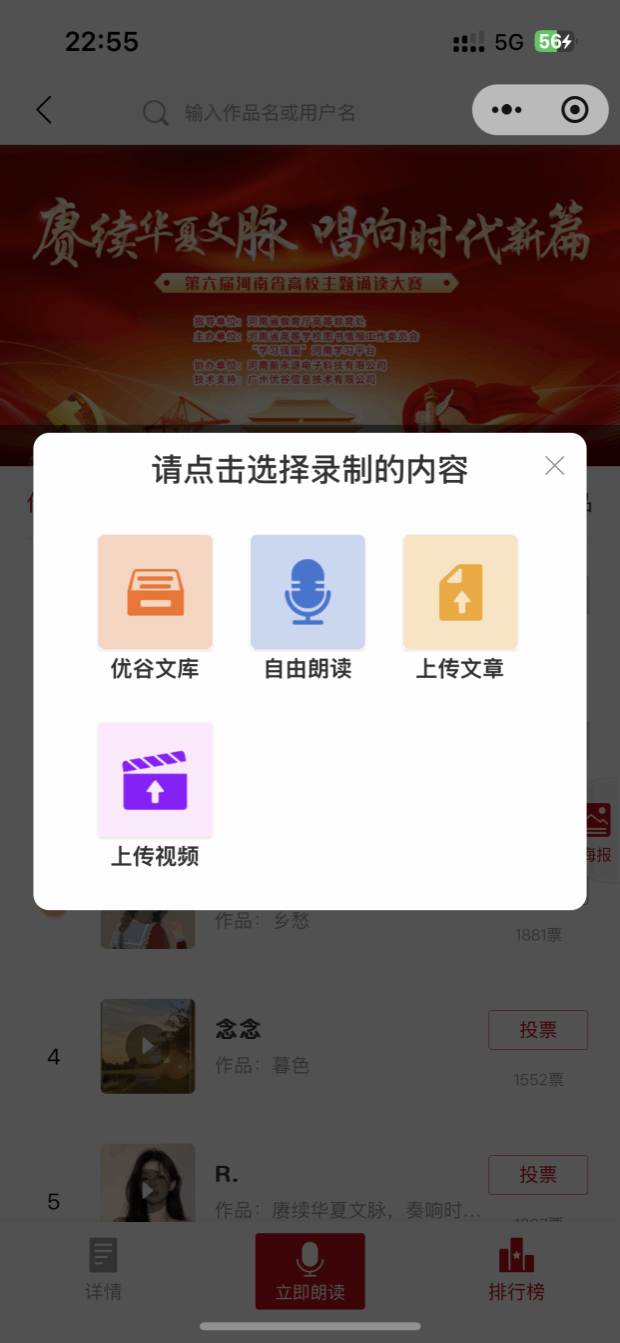Pick 上传文章 to upload an article
620x1343 pixels.
coord(460,592)
